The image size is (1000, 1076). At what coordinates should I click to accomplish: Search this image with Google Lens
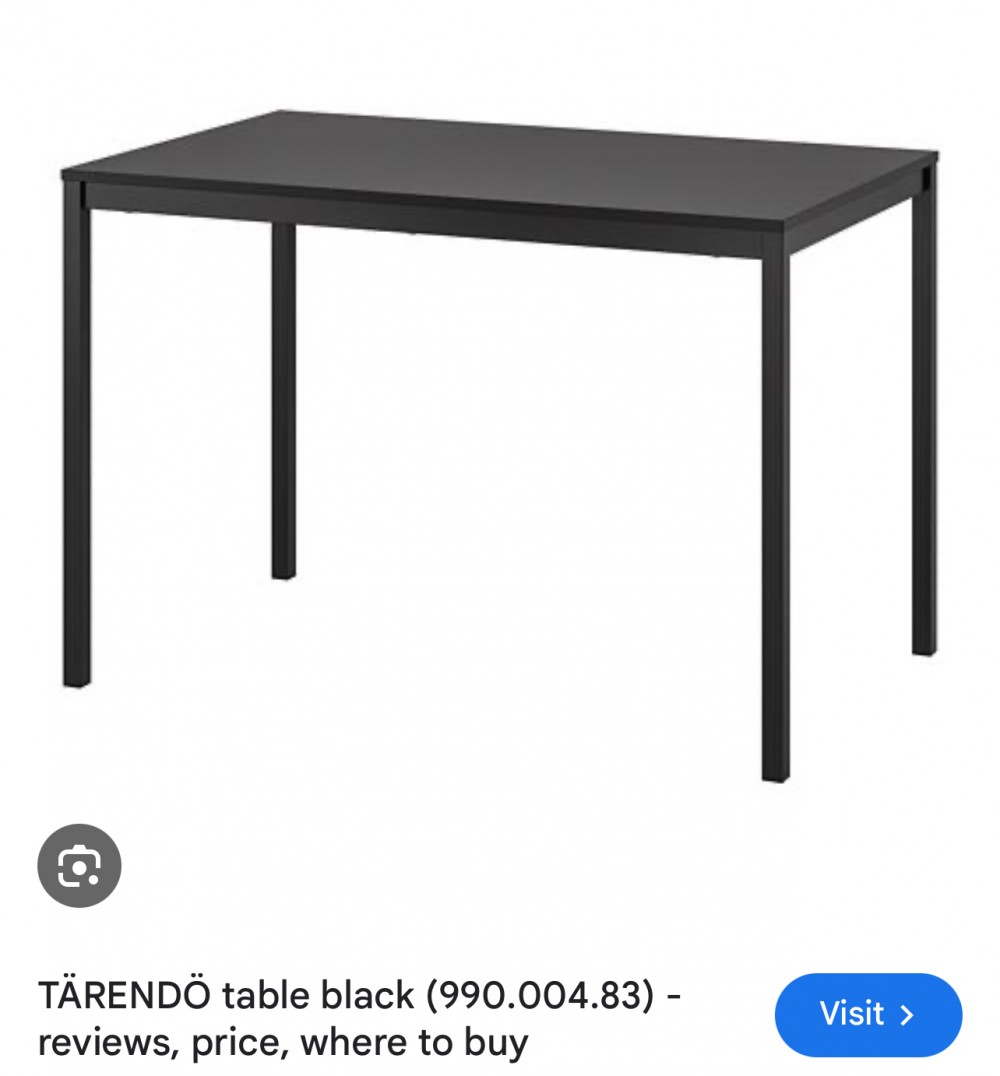[x=79, y=866]
